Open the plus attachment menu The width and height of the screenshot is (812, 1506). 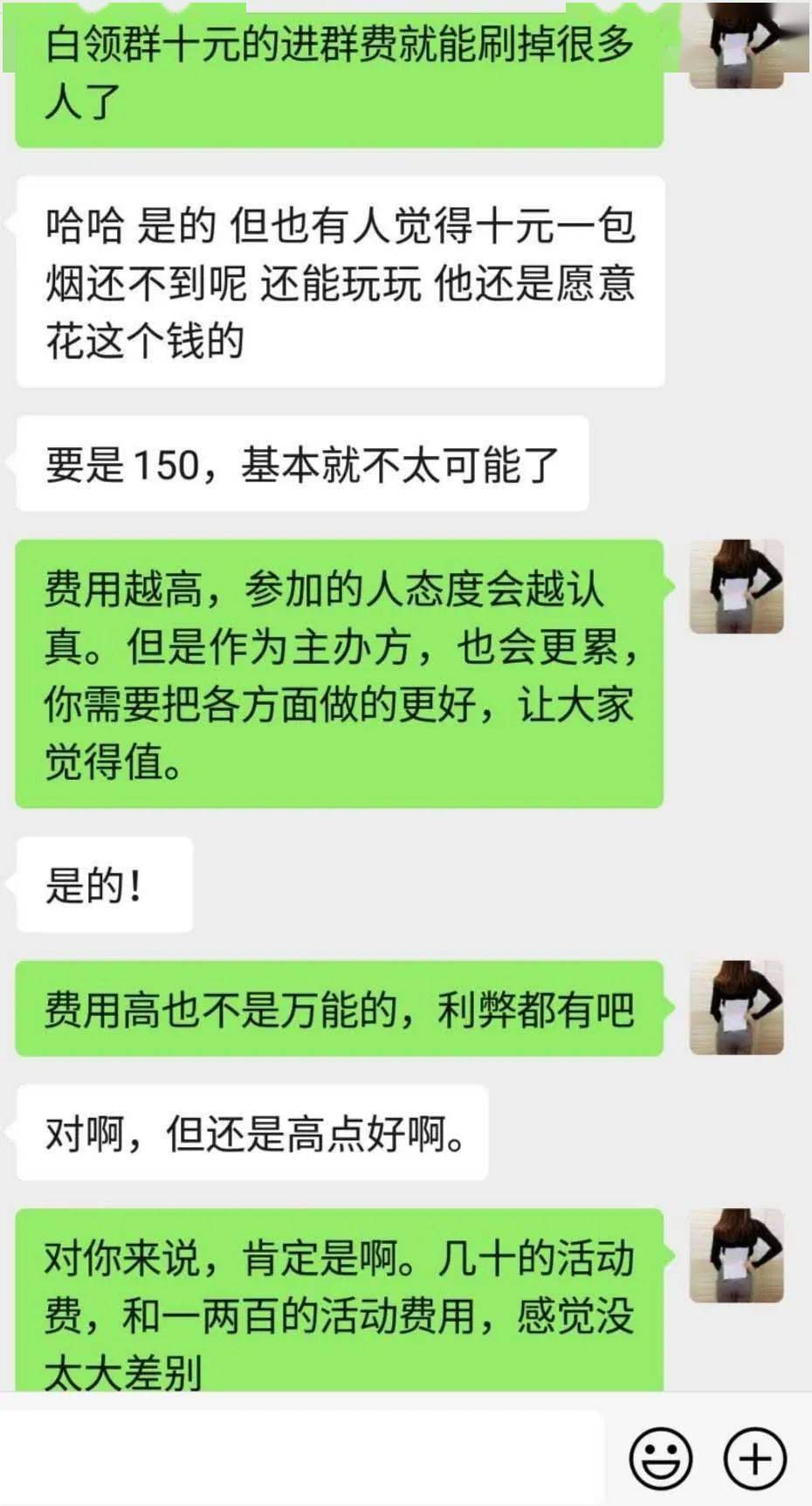755,1458
